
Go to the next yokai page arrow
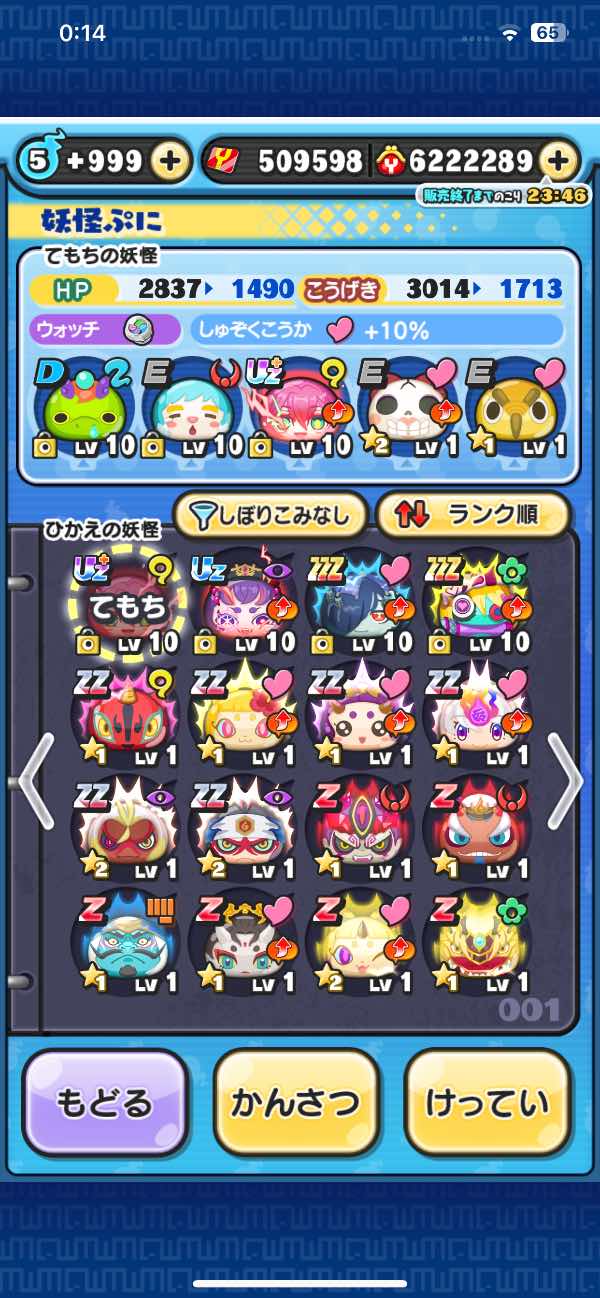point(564,782)
